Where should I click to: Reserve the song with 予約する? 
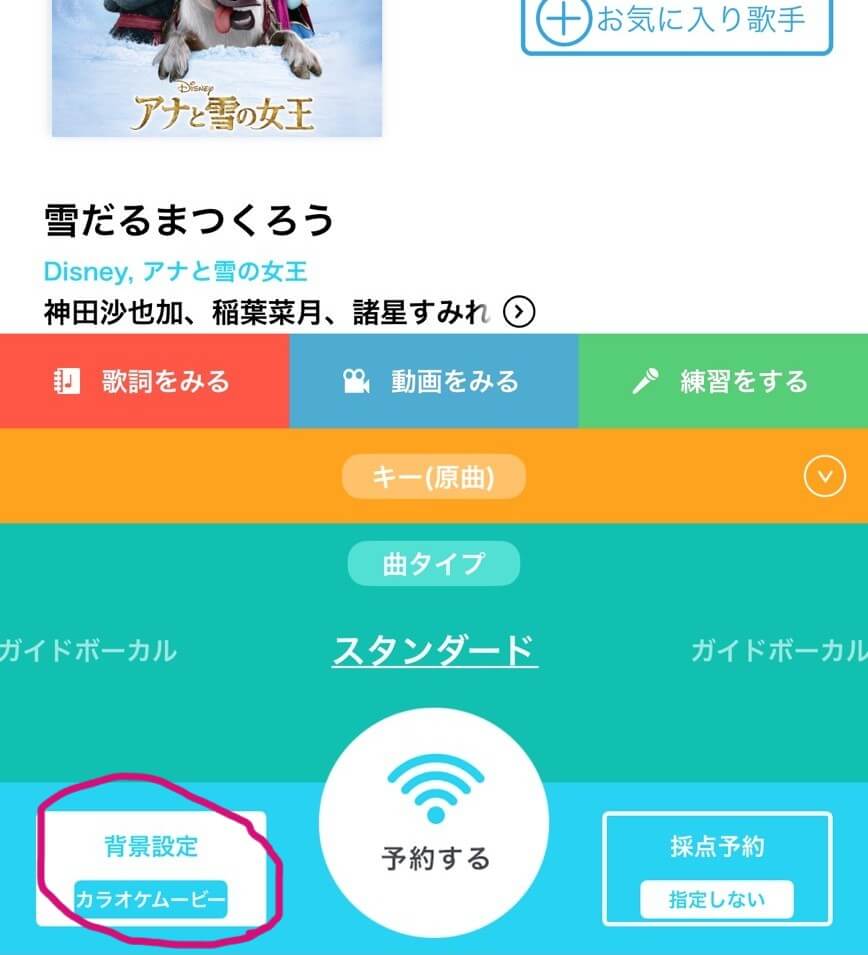434,822
